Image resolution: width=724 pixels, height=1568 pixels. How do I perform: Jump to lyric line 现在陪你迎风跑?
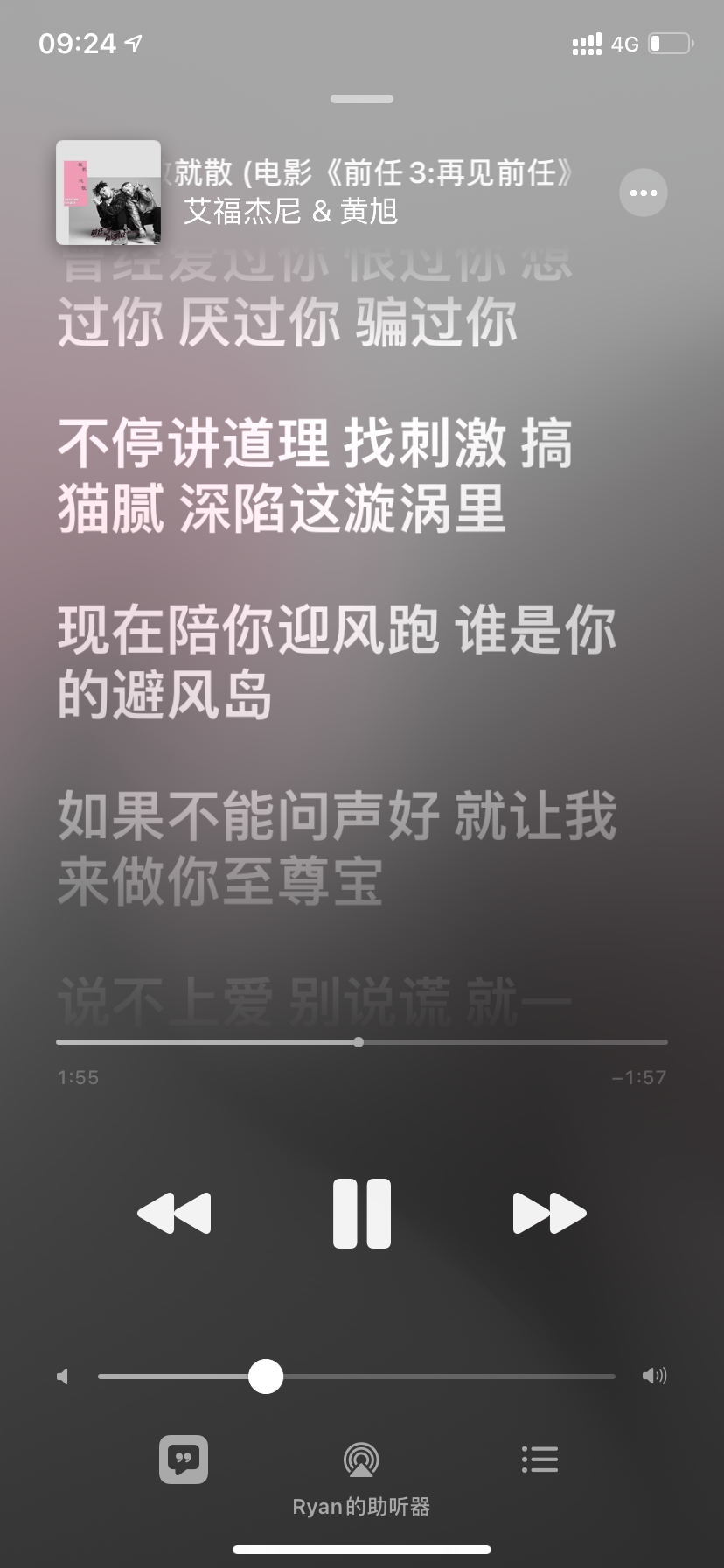337,661
